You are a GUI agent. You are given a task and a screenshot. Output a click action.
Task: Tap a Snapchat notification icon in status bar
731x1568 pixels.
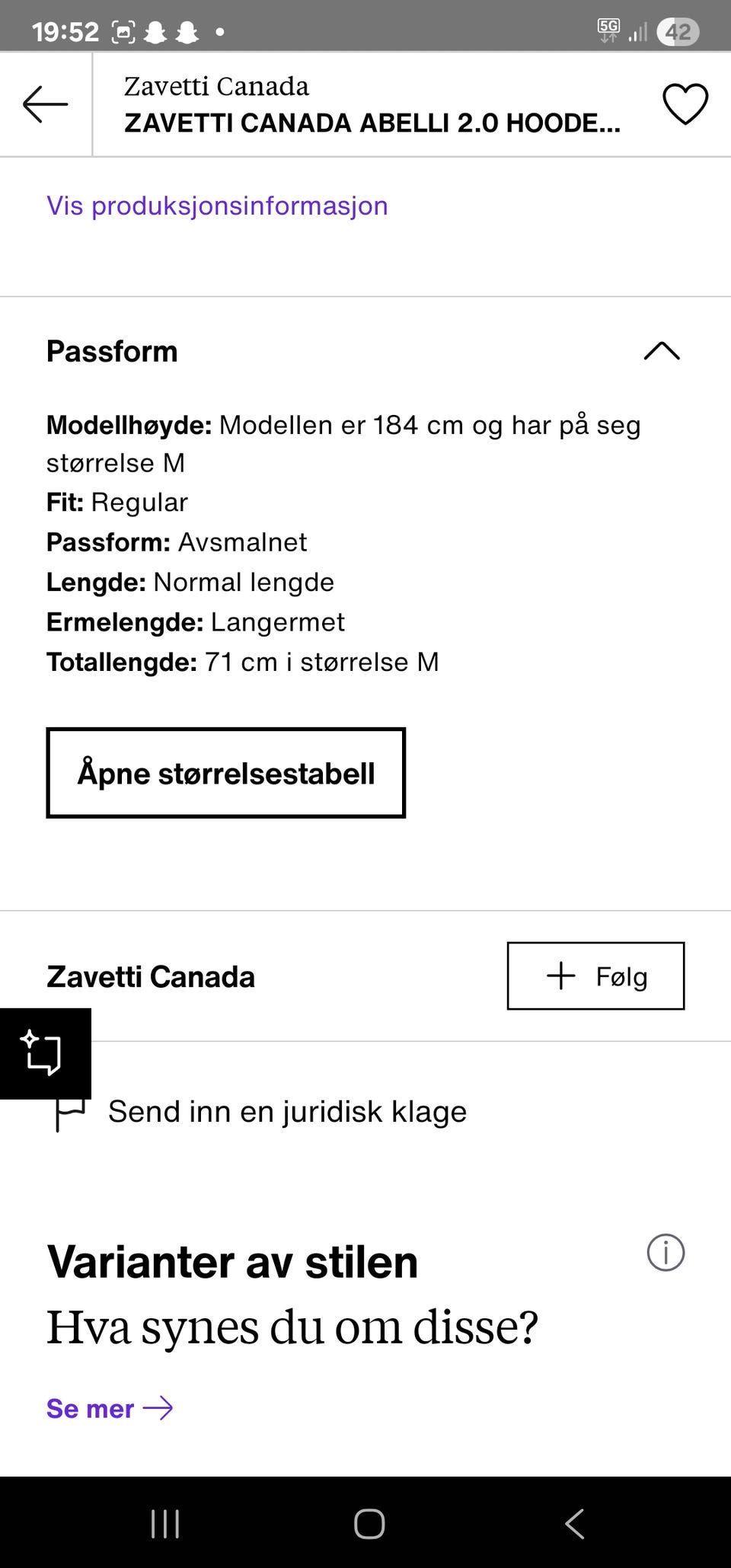pos(156,30)
